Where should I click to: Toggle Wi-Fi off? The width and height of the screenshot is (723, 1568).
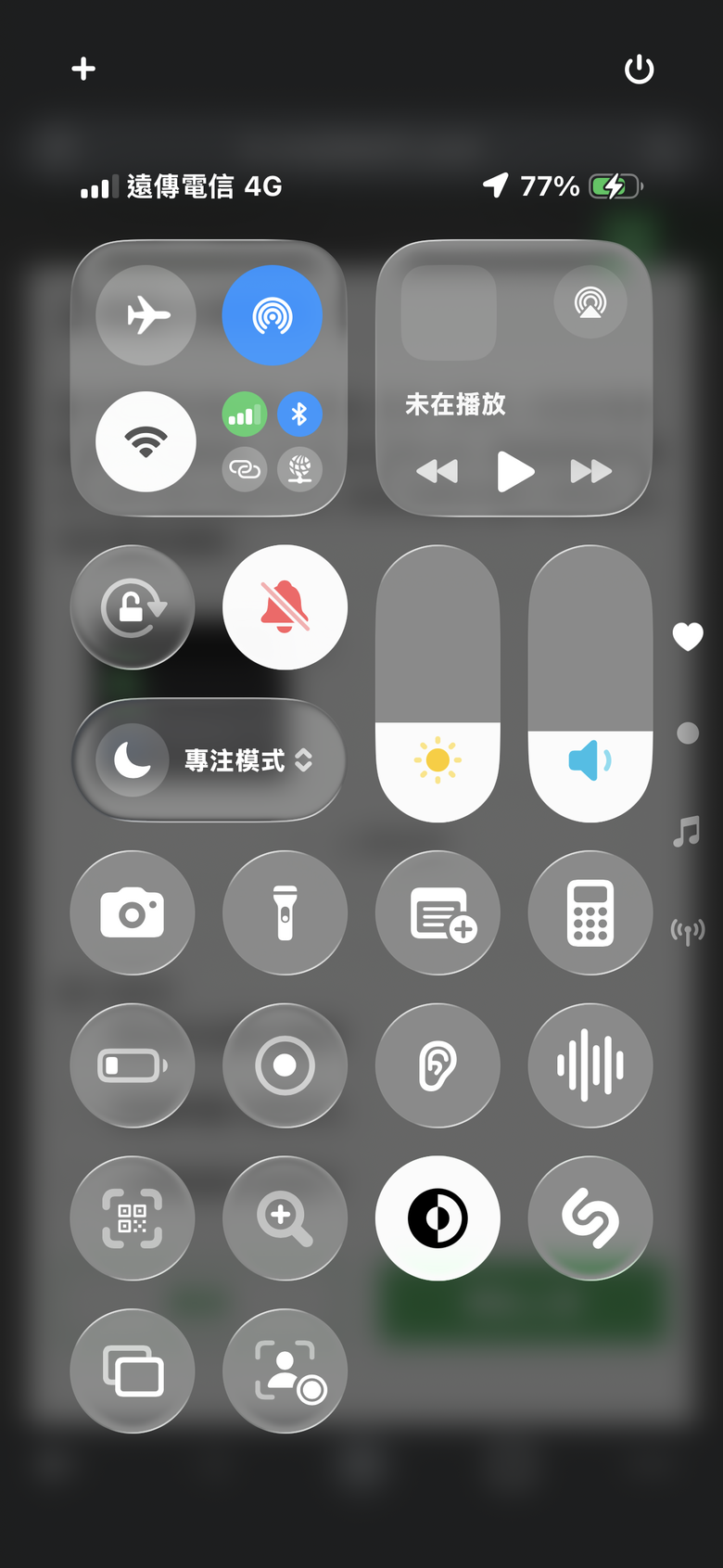[x=146, y=442]
